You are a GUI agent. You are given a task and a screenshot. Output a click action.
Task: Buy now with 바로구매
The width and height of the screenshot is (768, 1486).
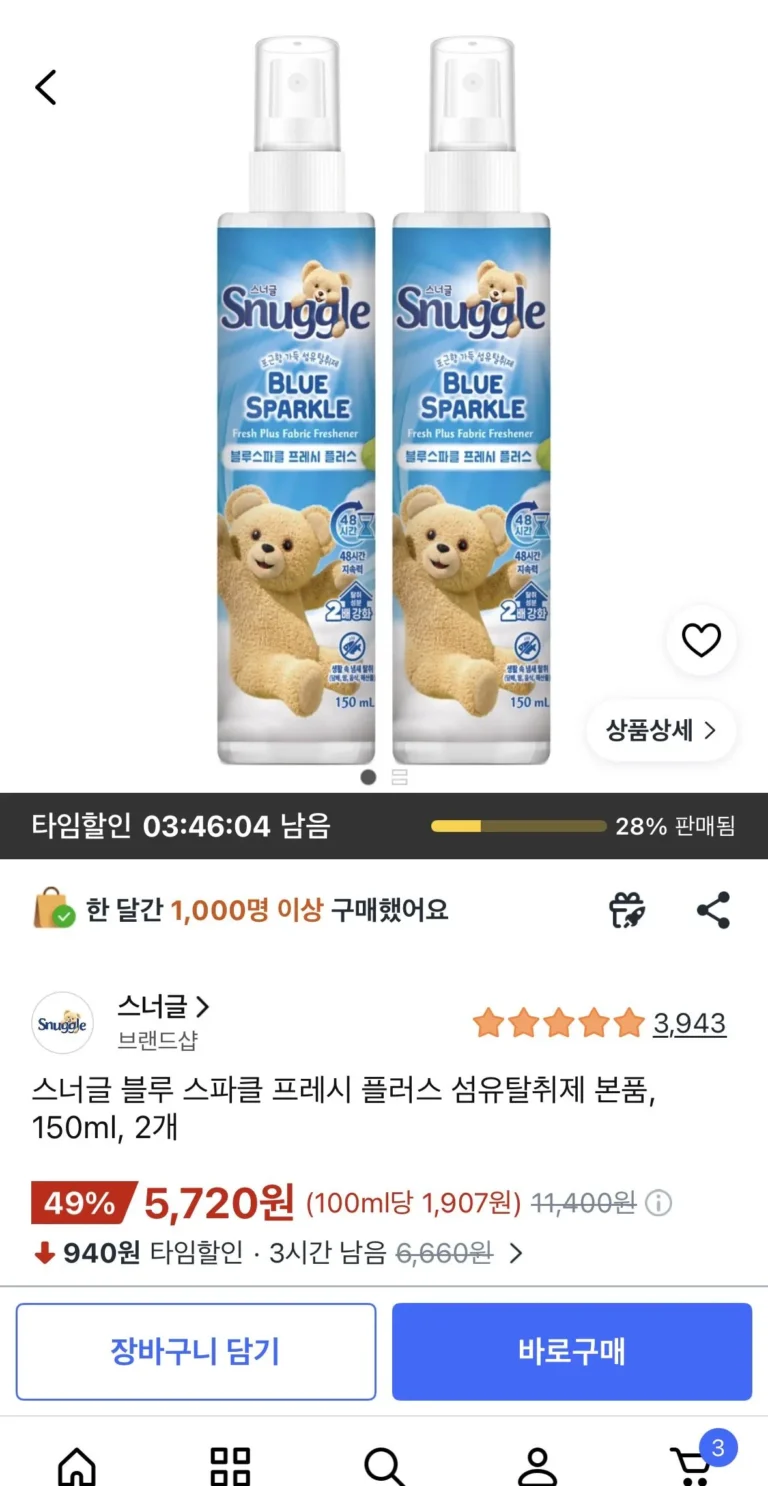571,1351
